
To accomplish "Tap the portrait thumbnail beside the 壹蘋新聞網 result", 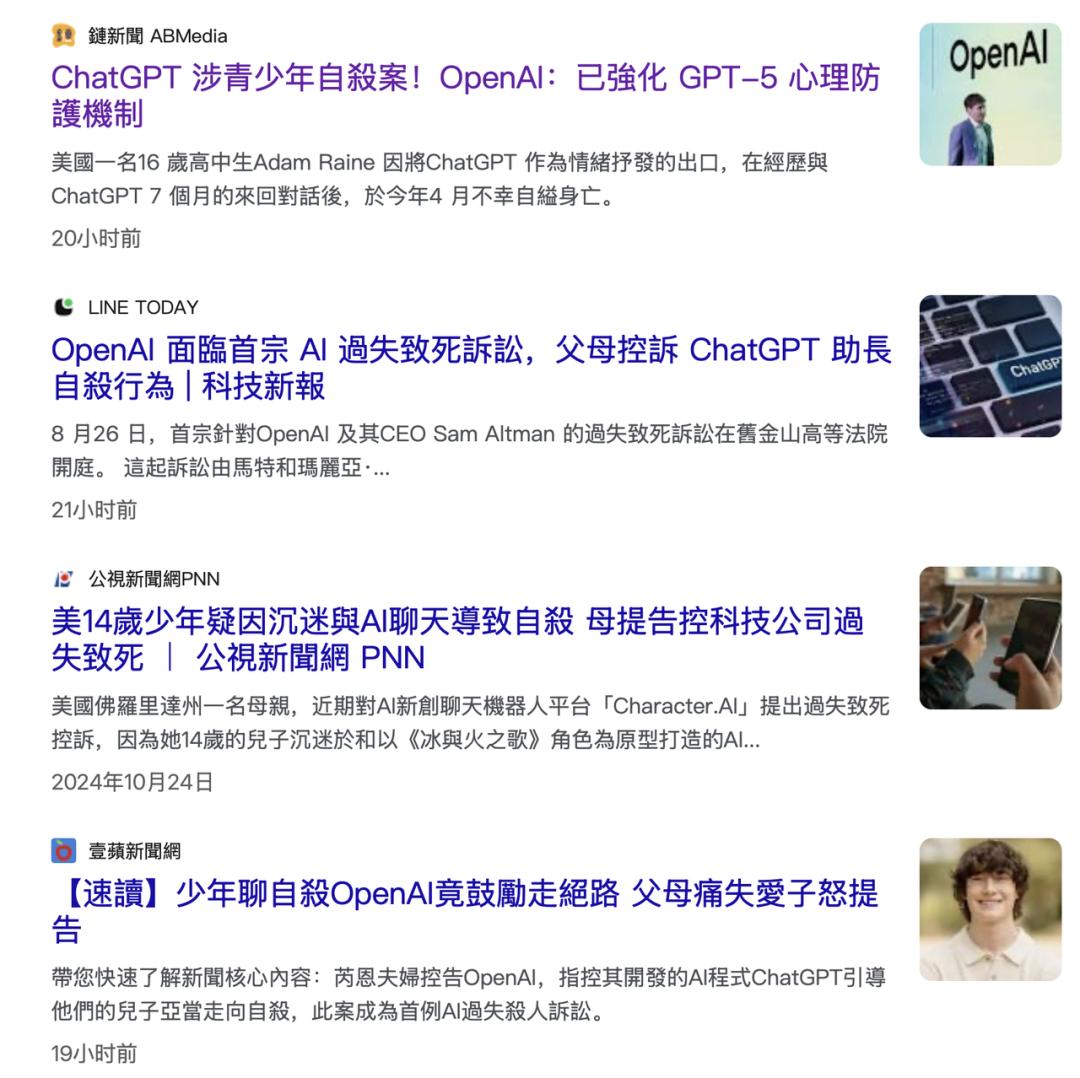I will pos(990,909).
